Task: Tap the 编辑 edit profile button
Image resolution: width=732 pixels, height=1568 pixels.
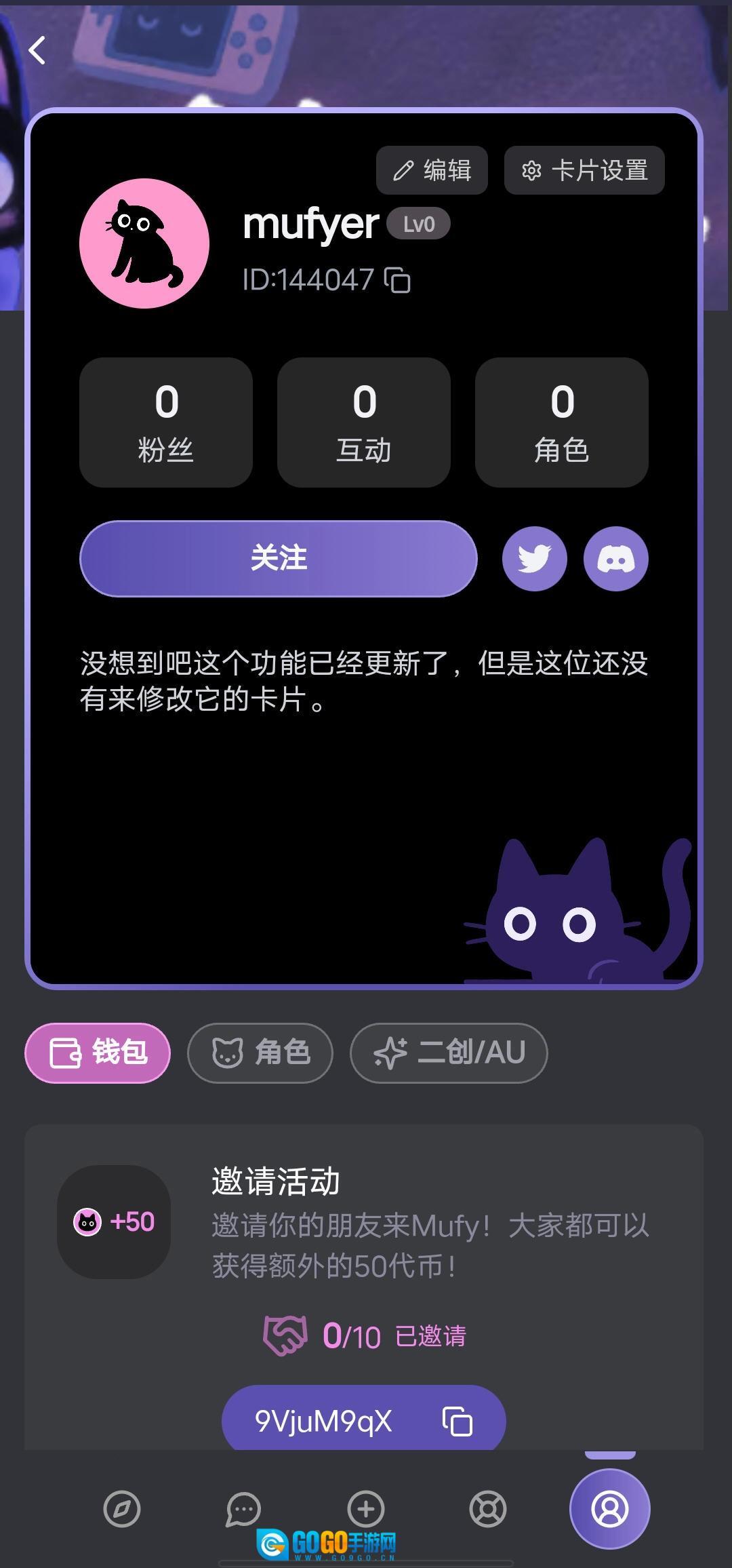Action: coord(432,170)
